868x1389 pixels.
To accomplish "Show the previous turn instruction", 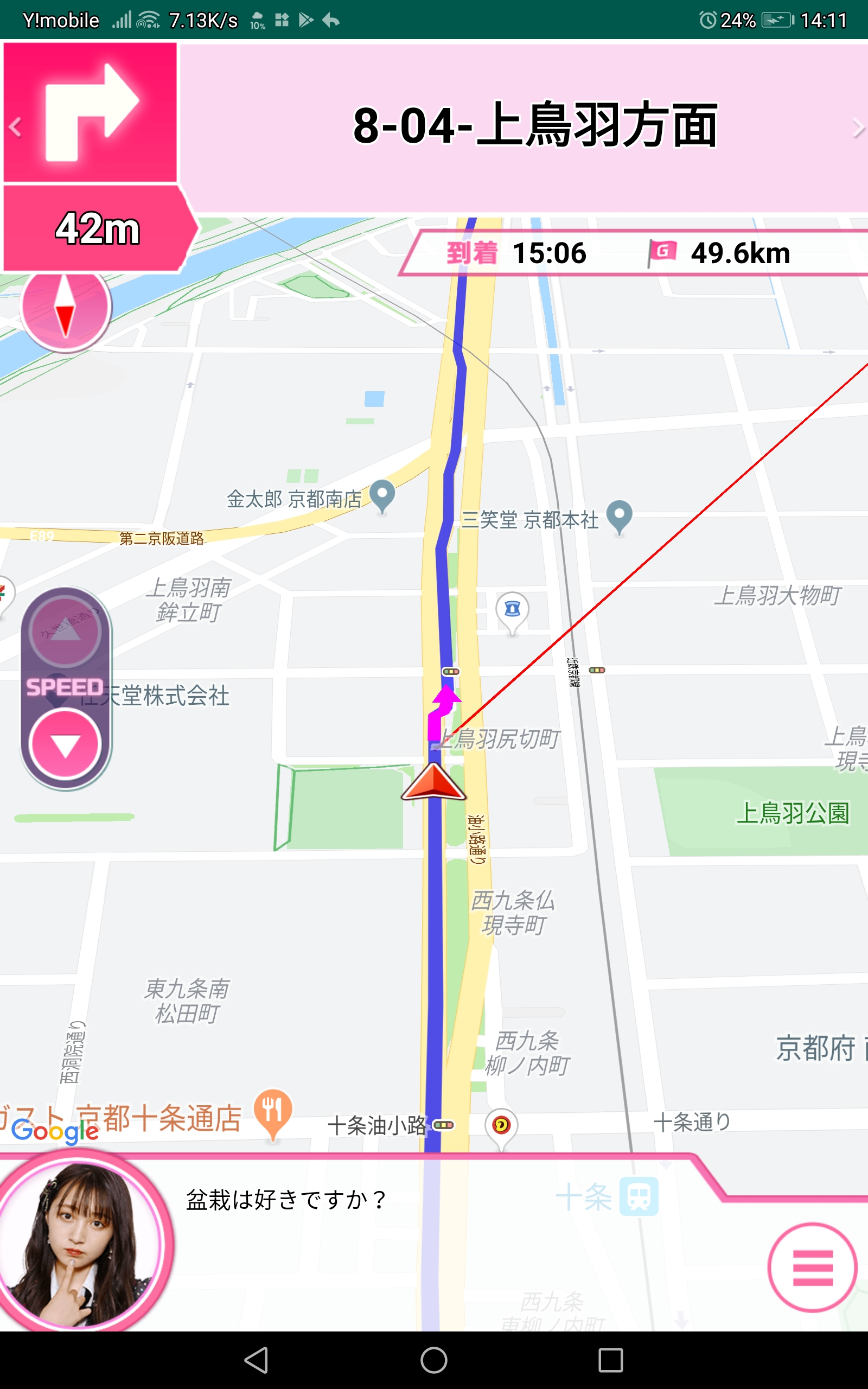I will [x=15, y=126].
